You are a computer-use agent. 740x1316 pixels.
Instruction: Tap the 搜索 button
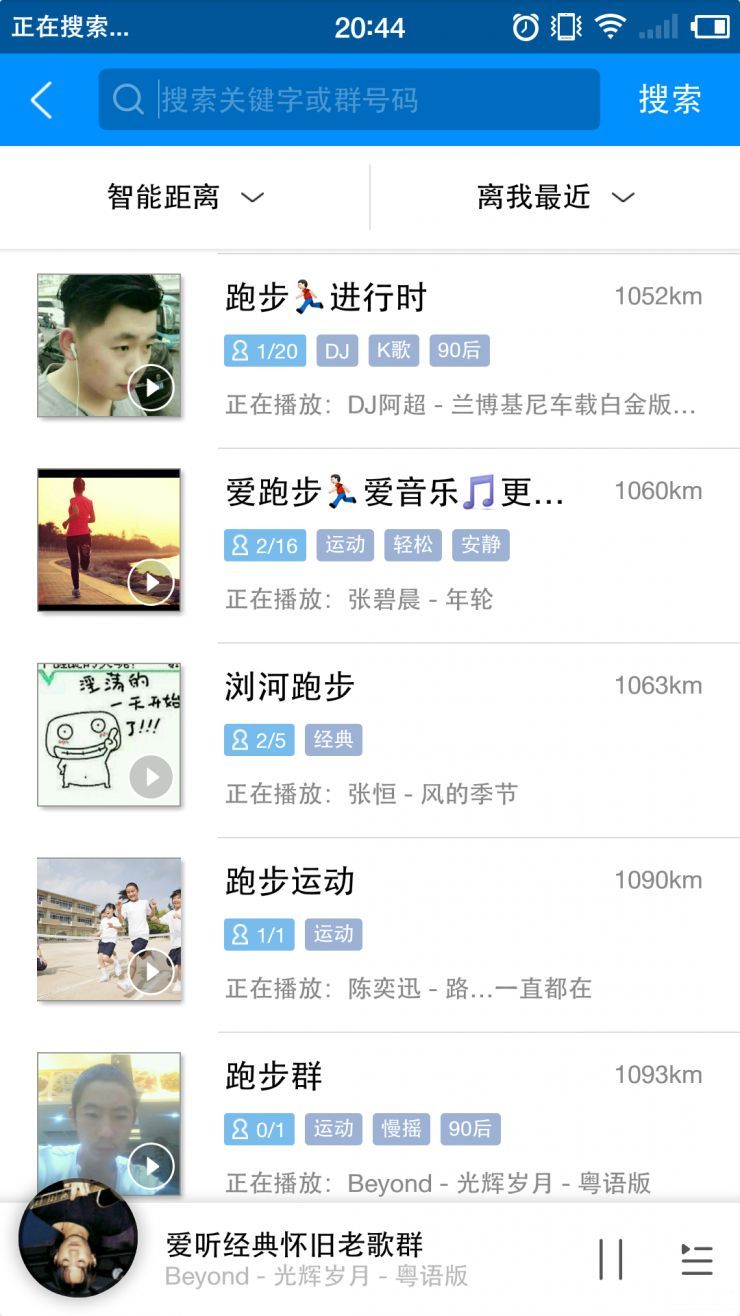point(670,100)
